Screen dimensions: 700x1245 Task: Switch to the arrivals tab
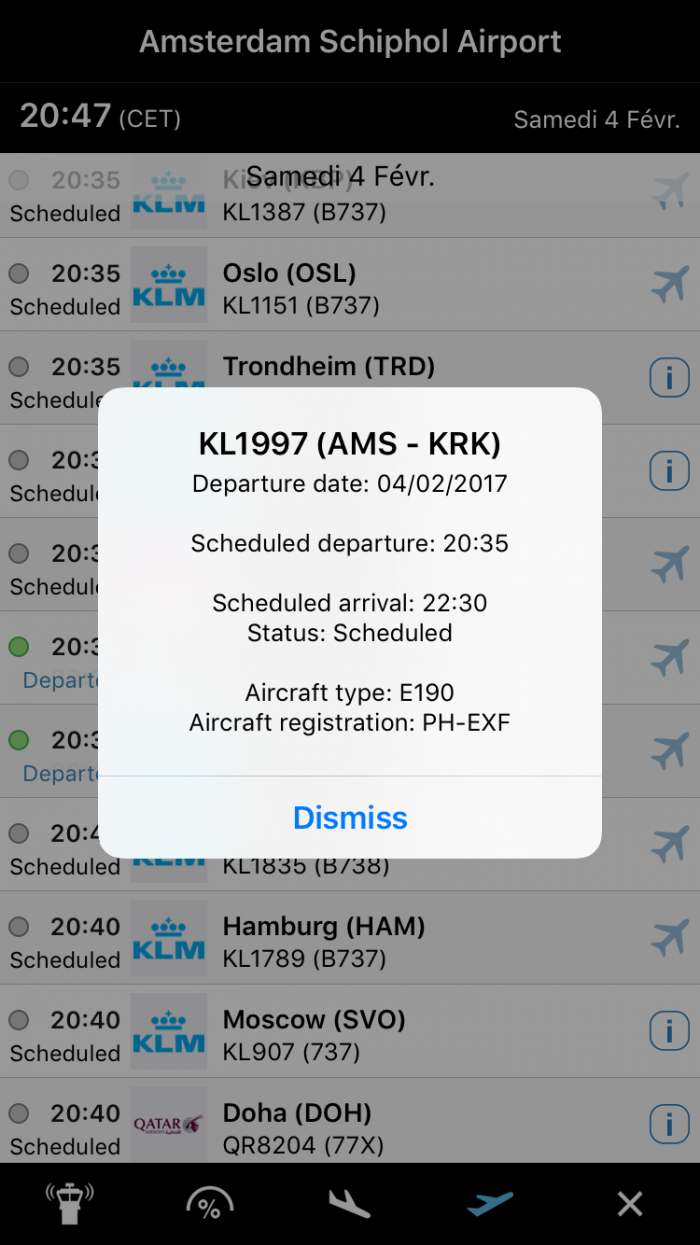tap(349, 1204)
